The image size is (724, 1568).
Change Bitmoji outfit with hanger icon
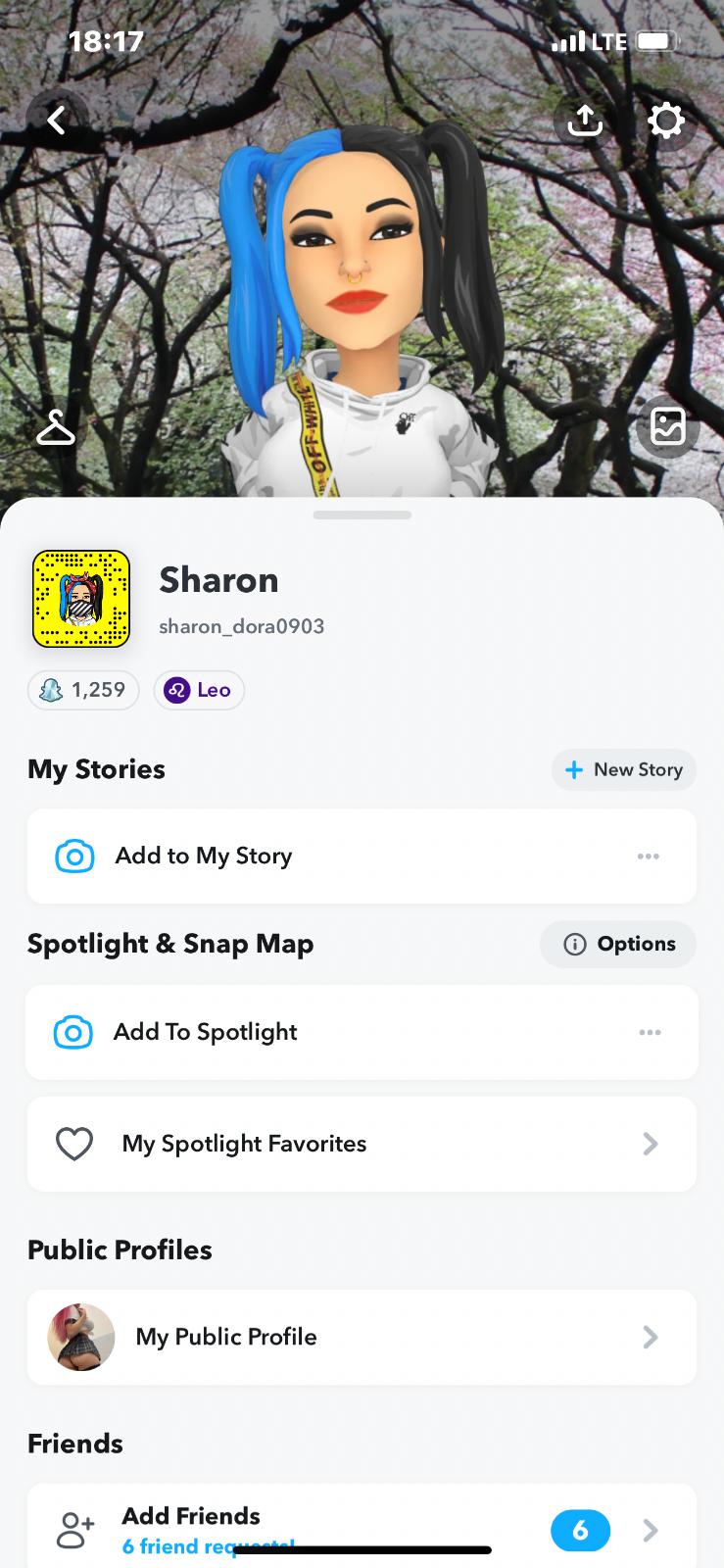pos(56,428)
